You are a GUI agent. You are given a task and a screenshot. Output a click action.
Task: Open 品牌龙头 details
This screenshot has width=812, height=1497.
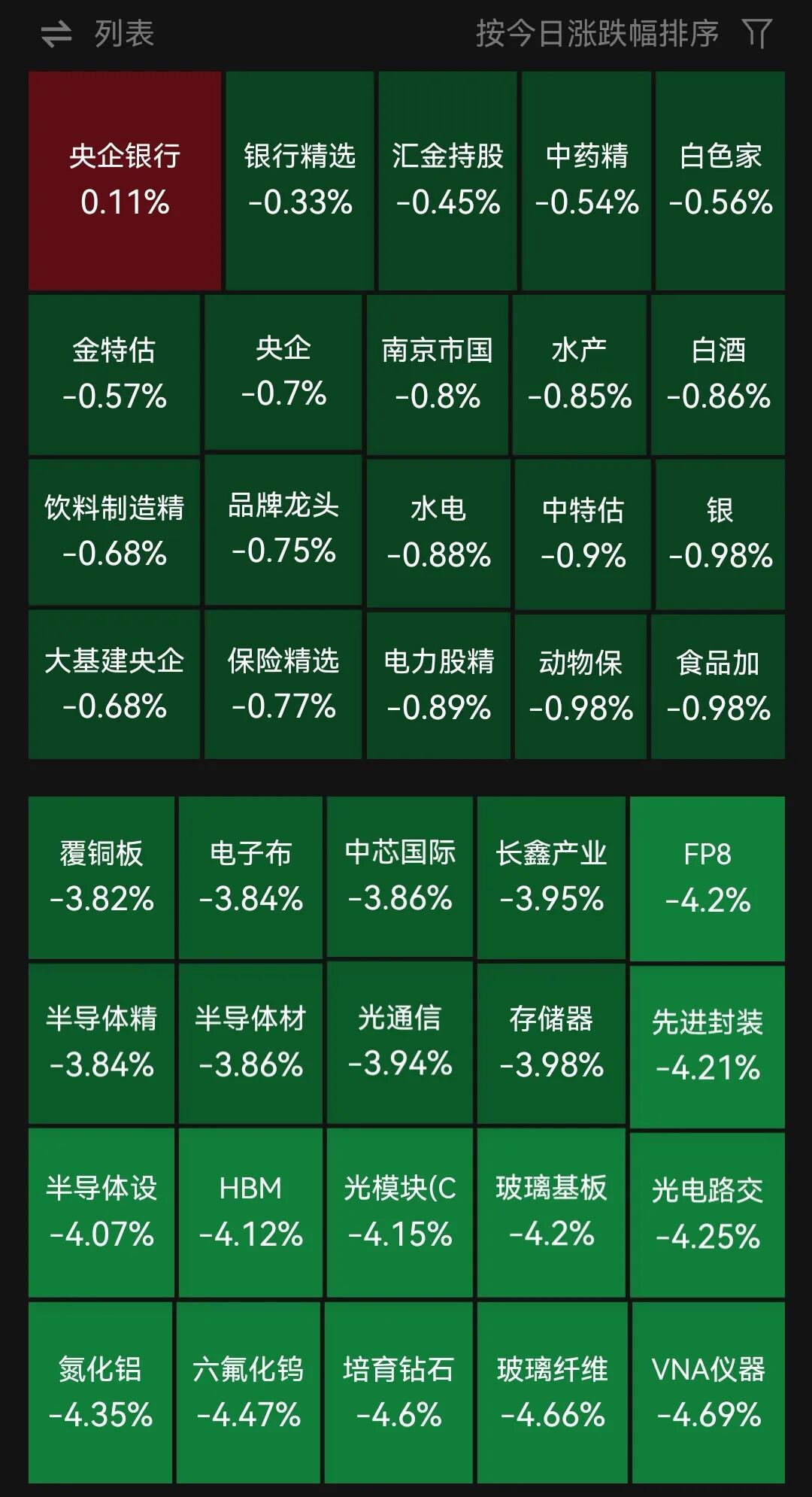click(x=283, y=529)
